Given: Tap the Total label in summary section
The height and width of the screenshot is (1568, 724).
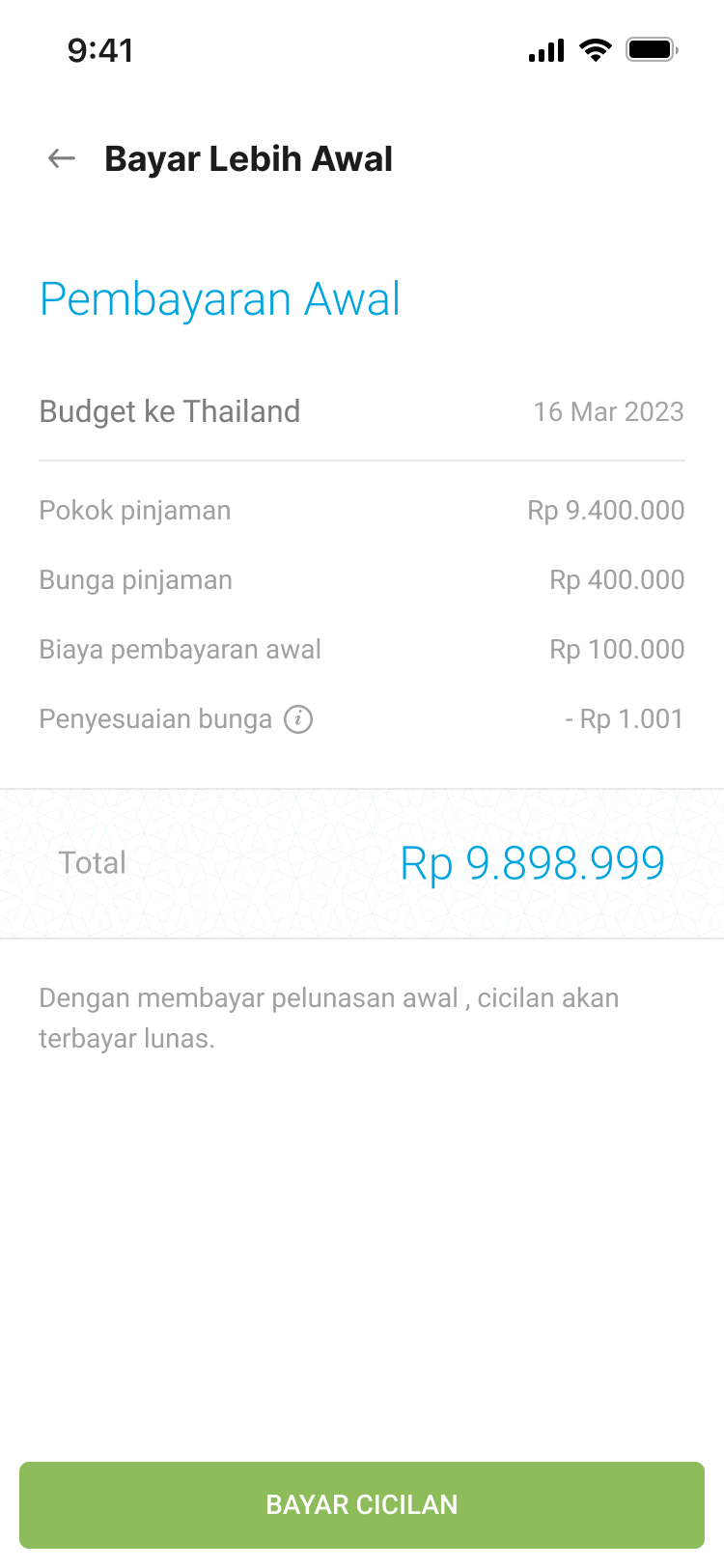Looking at the screenshot, I should click(x=93, y=863).
